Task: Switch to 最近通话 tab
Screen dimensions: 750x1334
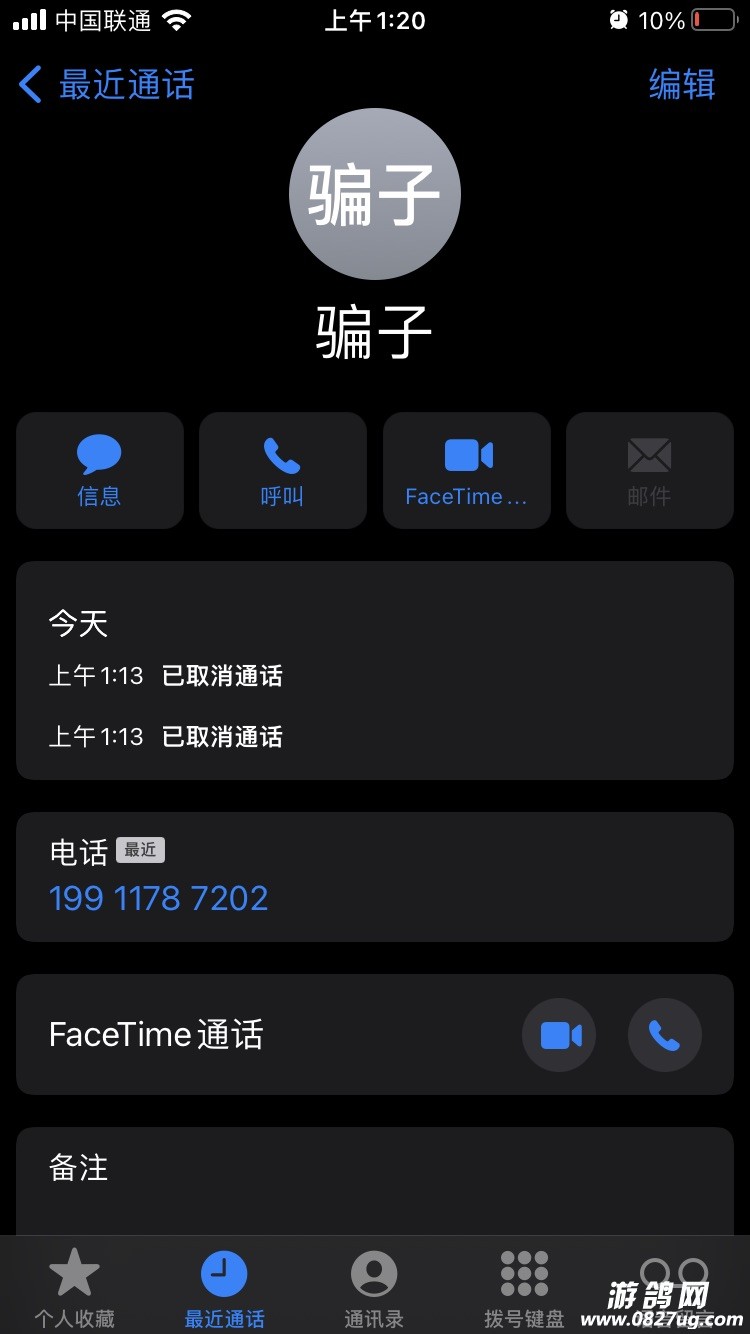Action: [x=224, y=1288]
